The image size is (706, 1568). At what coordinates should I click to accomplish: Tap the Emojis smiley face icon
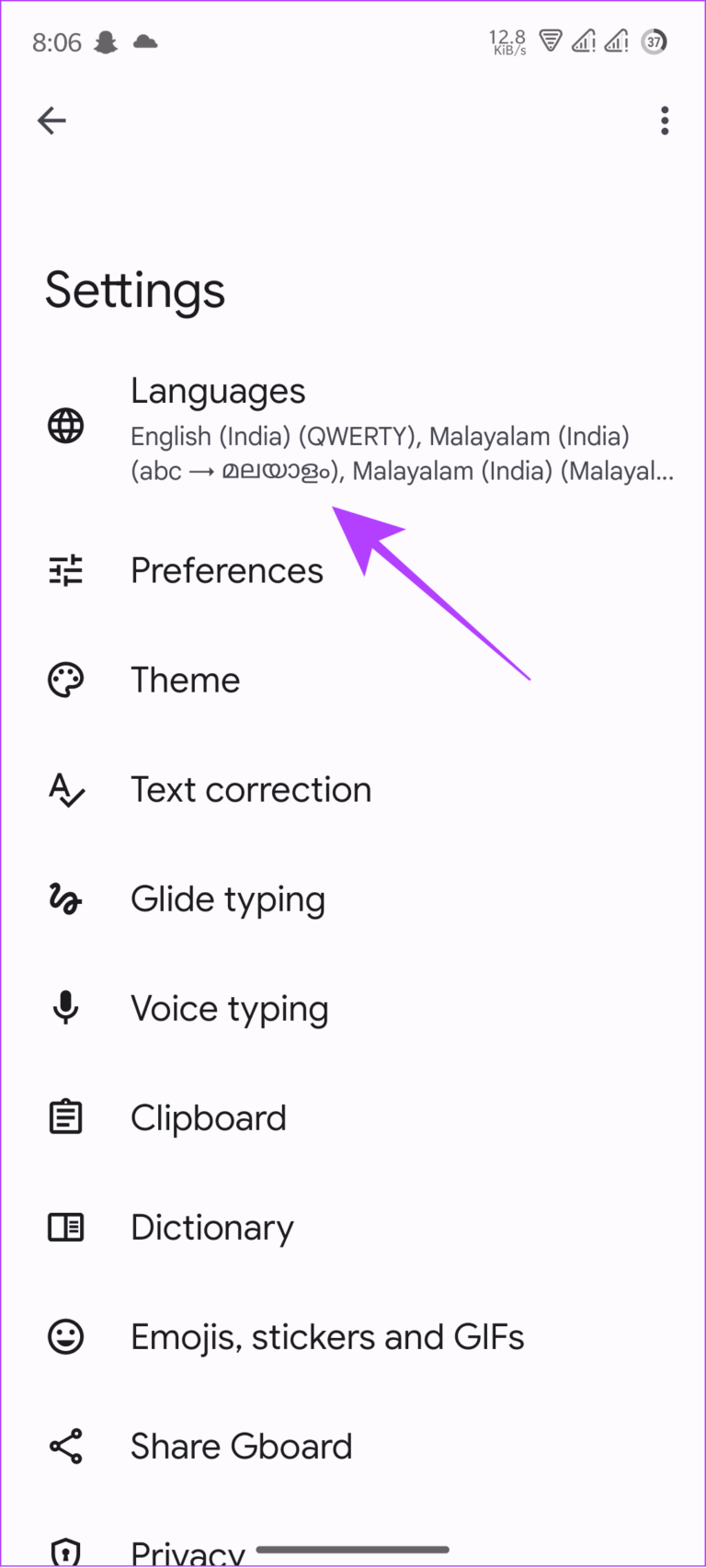[x=65, y=1336]
